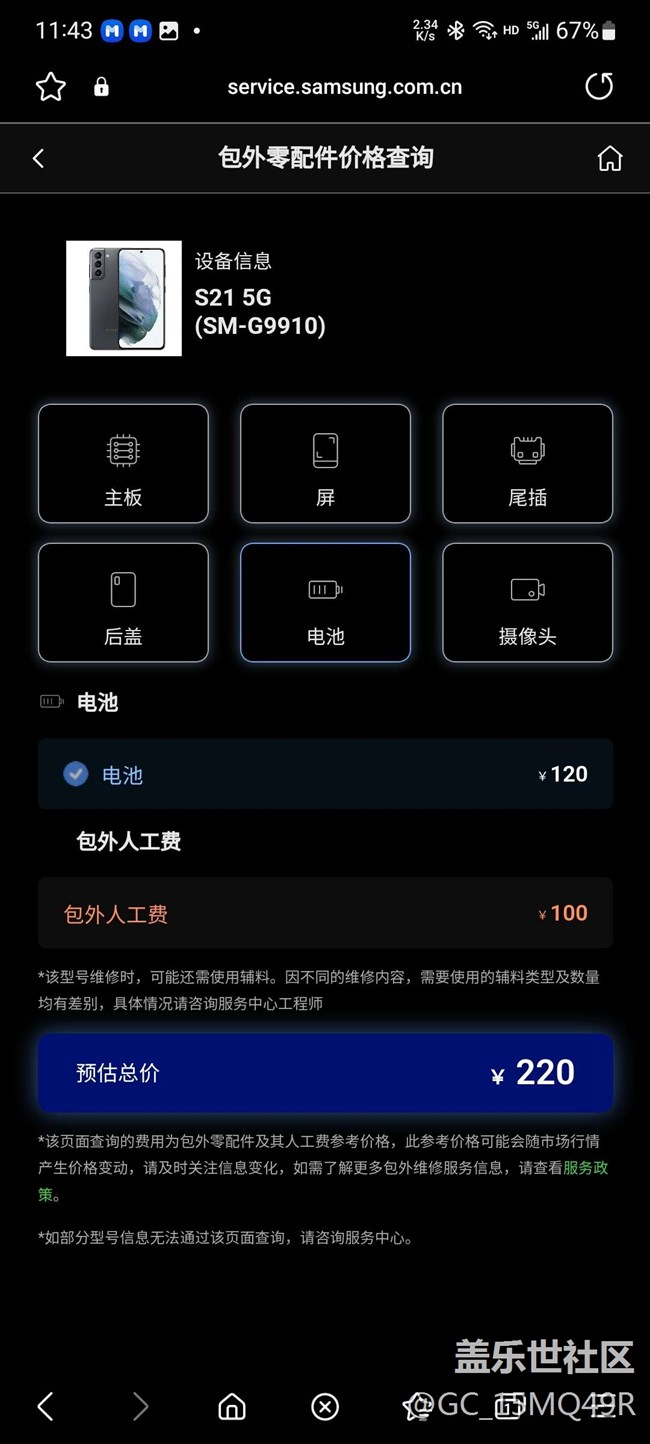Go back from the price query page
The image size is (650, 1444).
(x=38, y=158)
